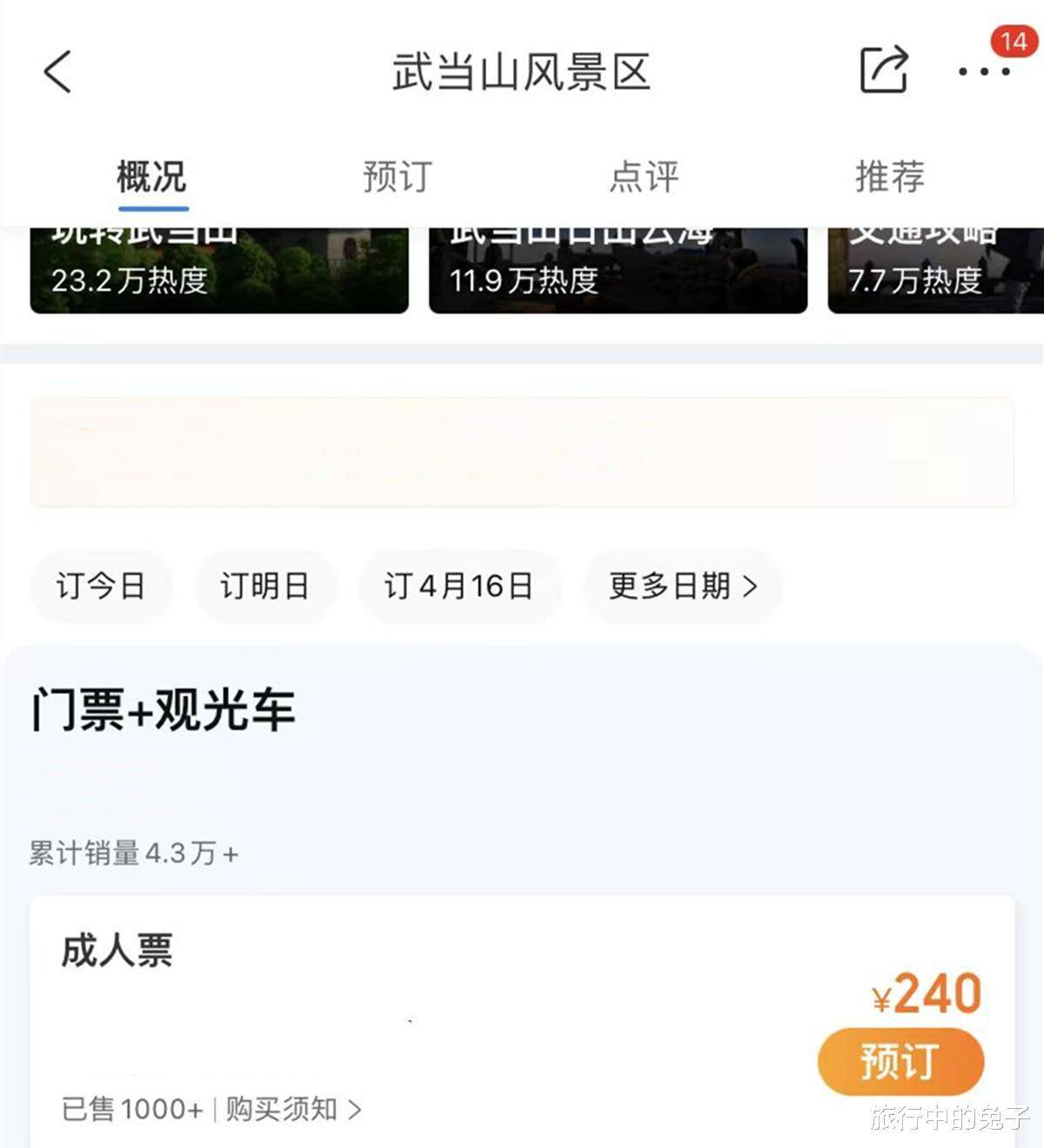Tap 预订 for the ¥240 成人票
The height and width of the screenshot is (1148, 1044).
coord(900,1062)
